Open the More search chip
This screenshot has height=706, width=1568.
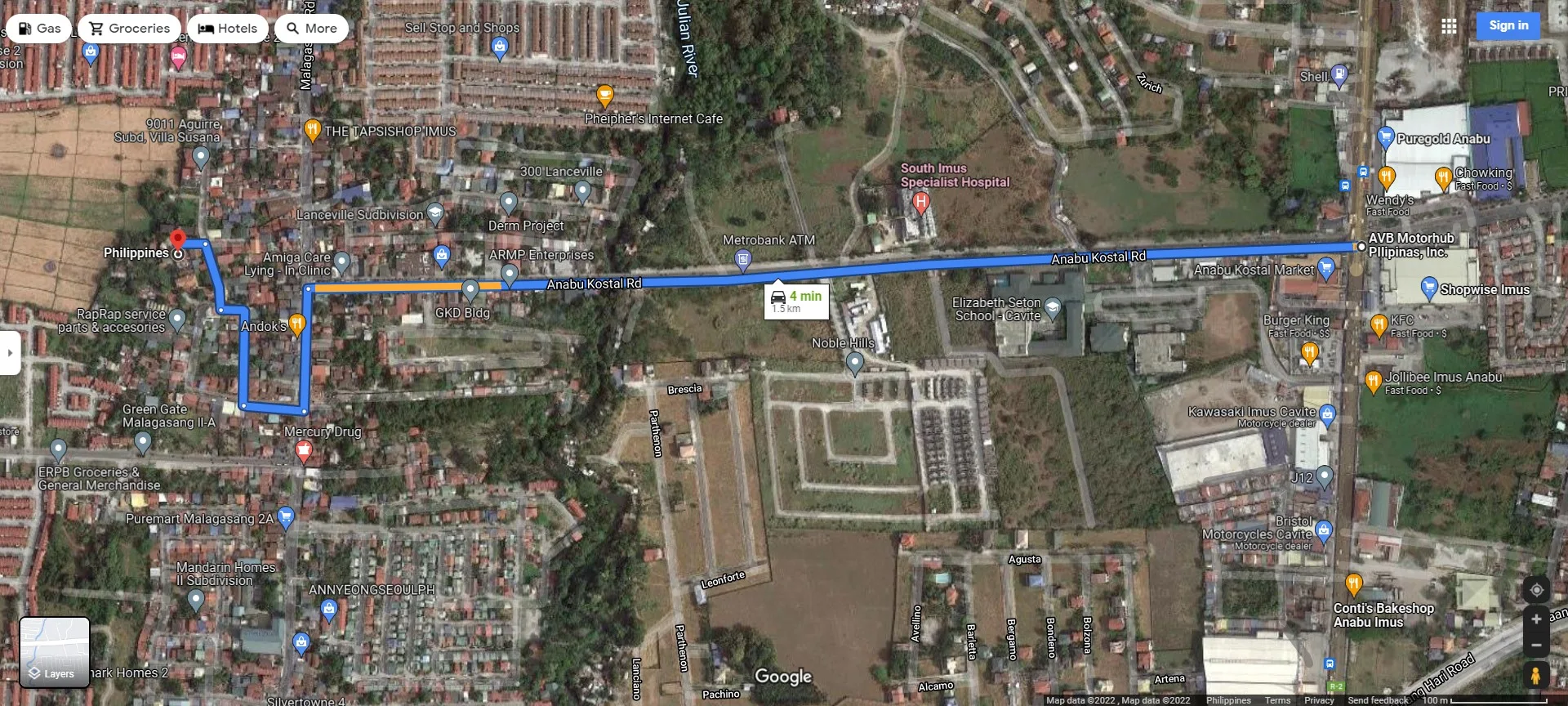311,29
